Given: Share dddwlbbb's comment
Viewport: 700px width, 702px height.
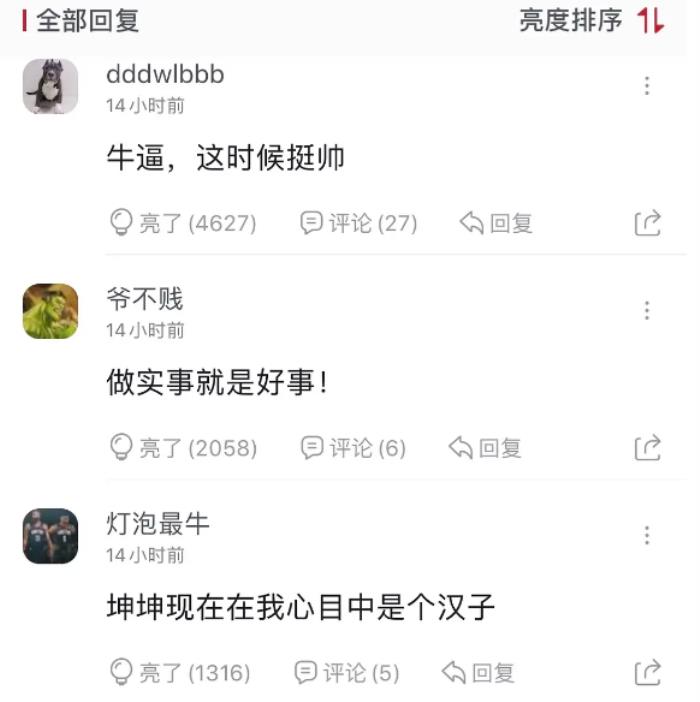Looking at the screenshot, I should pyautogui.click(x=648, y=223).
